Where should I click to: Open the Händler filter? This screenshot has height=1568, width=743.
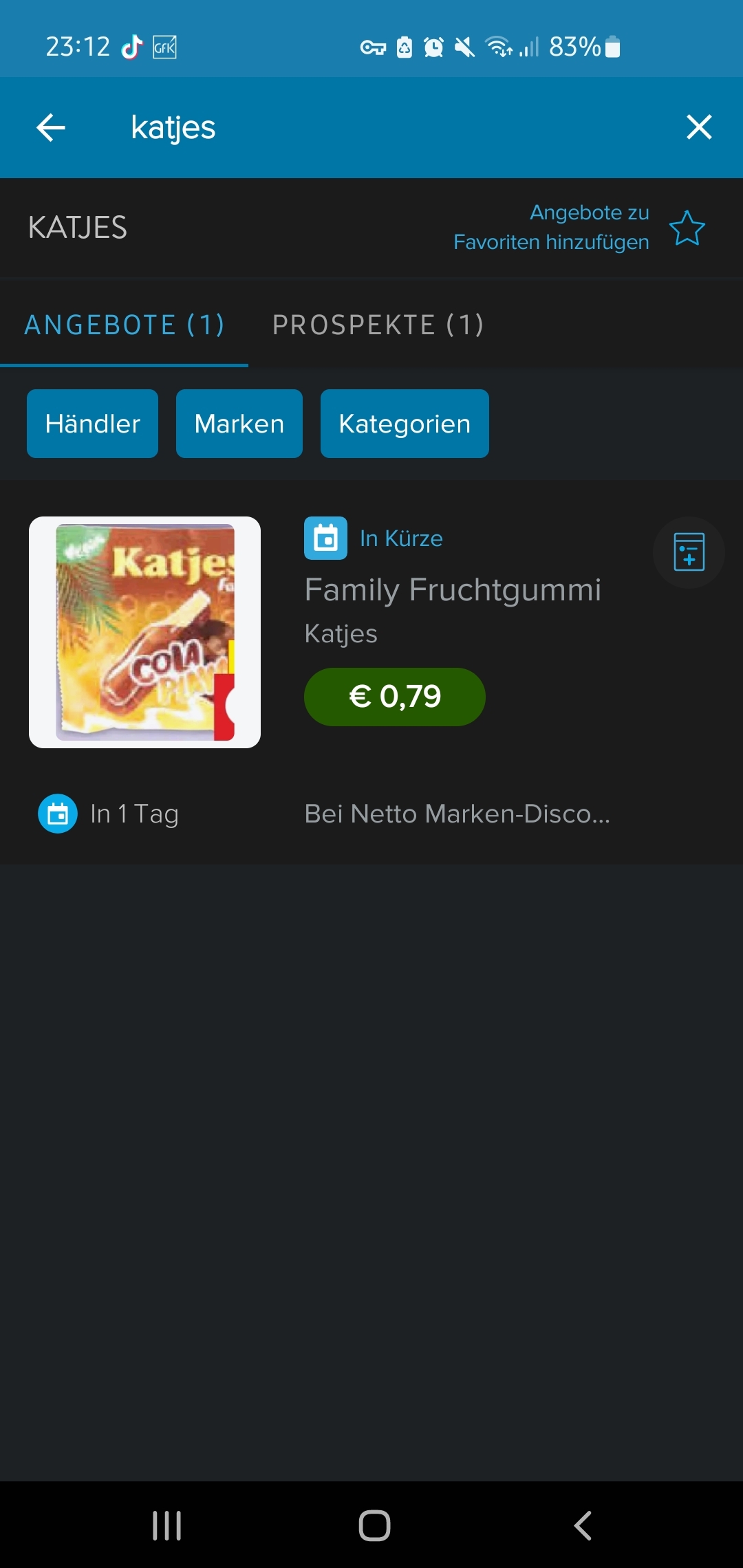pos(92,424)
